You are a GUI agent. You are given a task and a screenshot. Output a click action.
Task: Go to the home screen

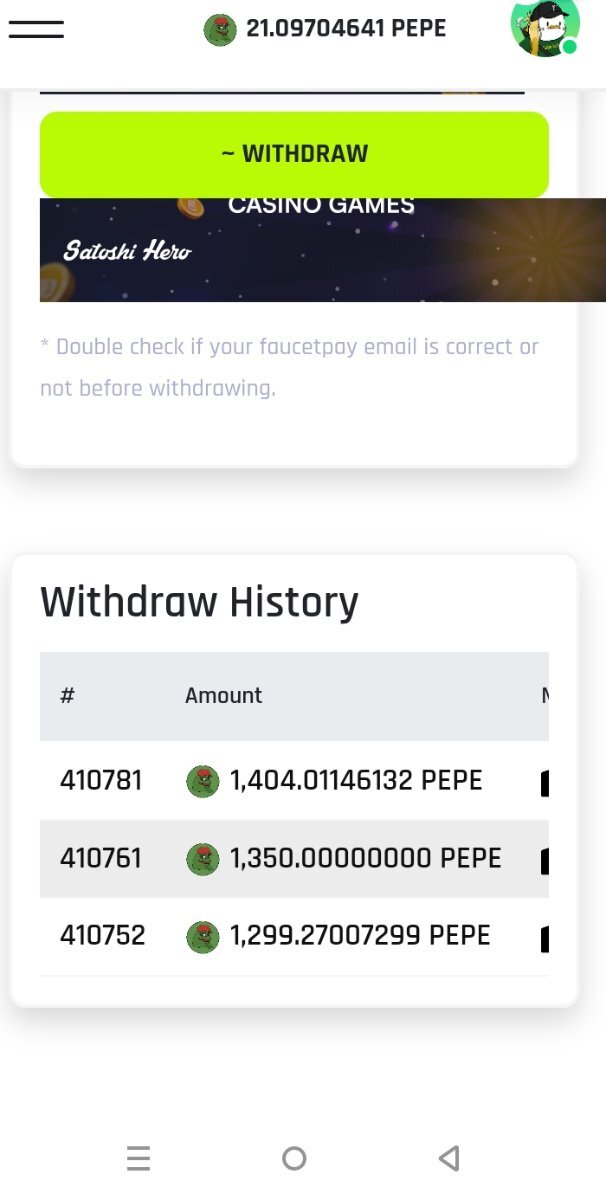point(294,1158)
